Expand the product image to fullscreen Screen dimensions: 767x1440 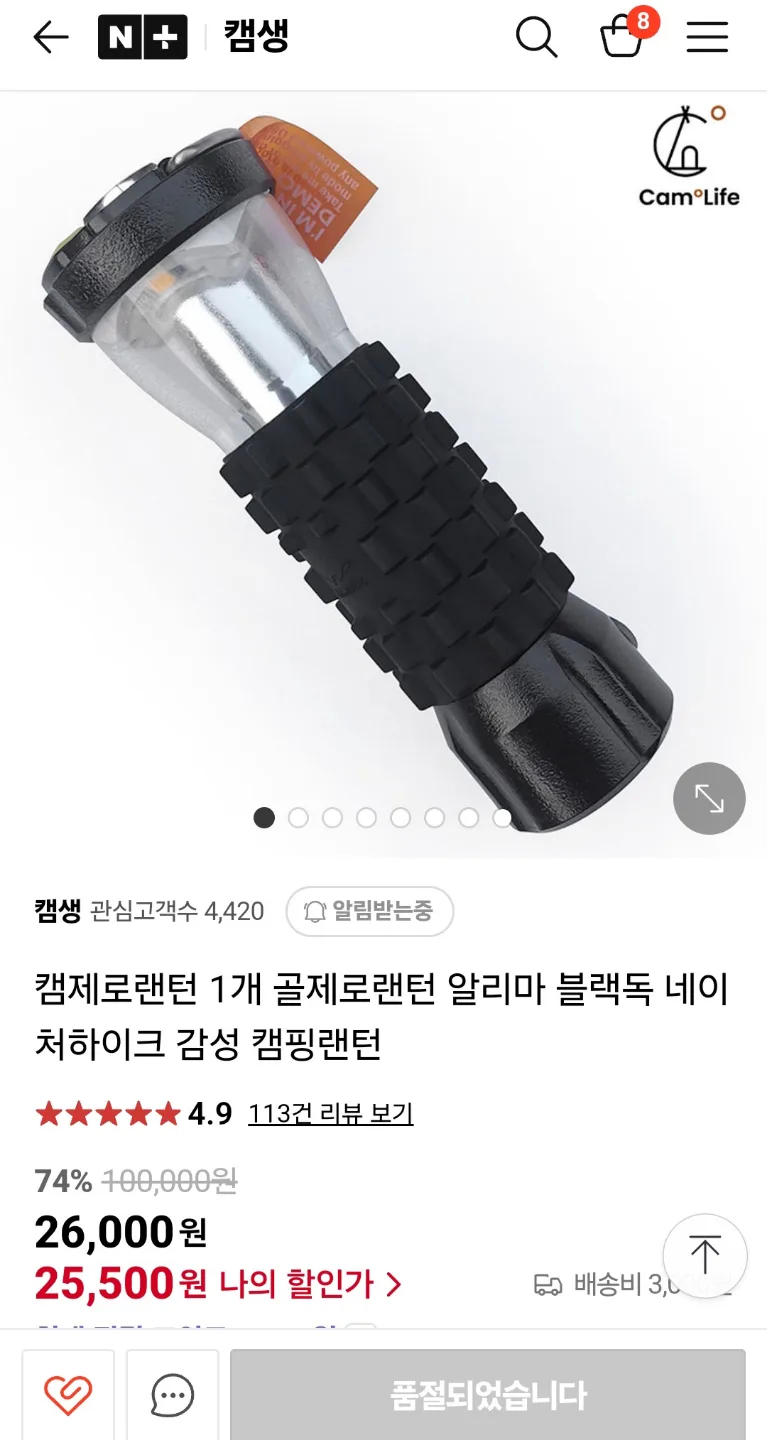[x=708, y=799]
